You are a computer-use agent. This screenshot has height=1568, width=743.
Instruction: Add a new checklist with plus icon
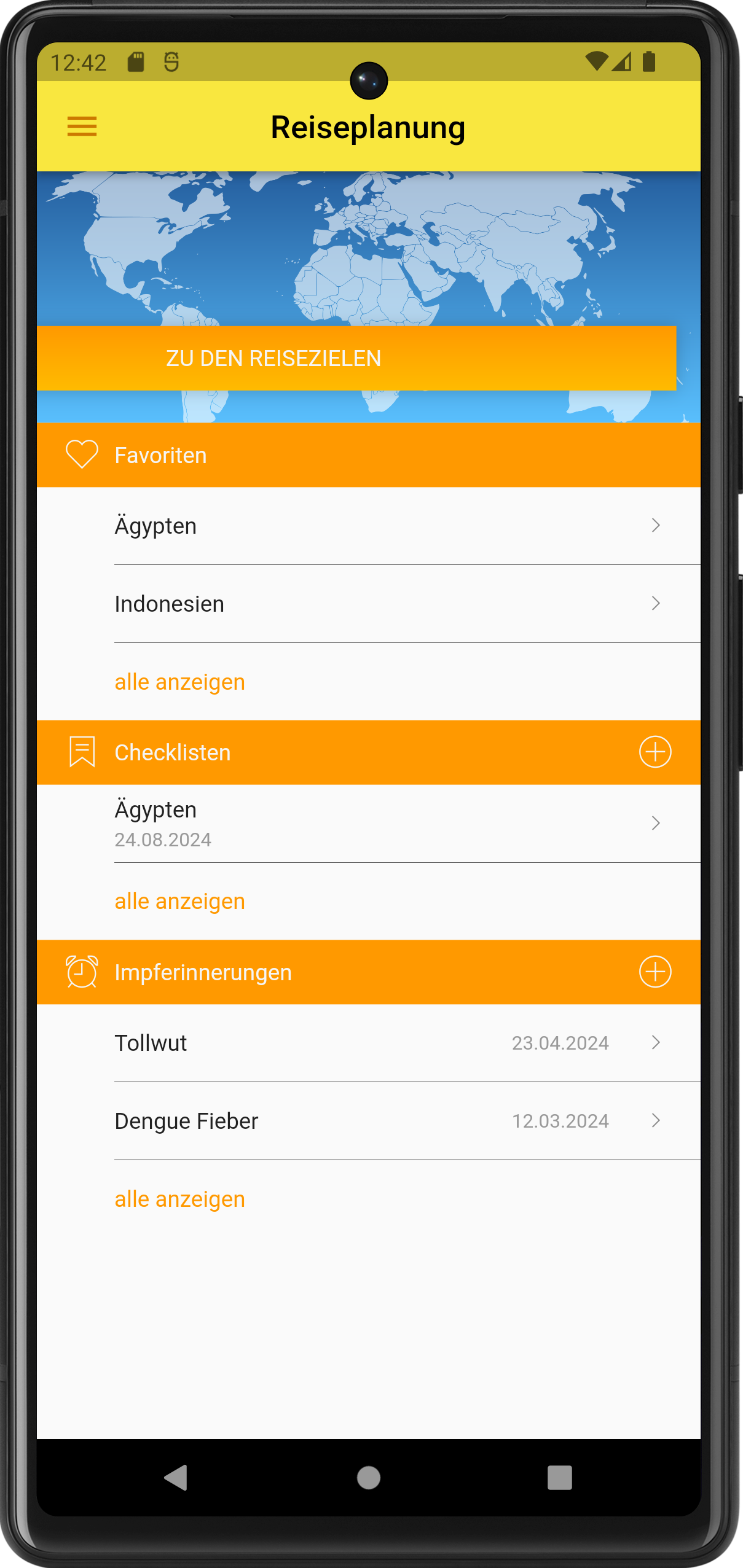click(655, 752)
